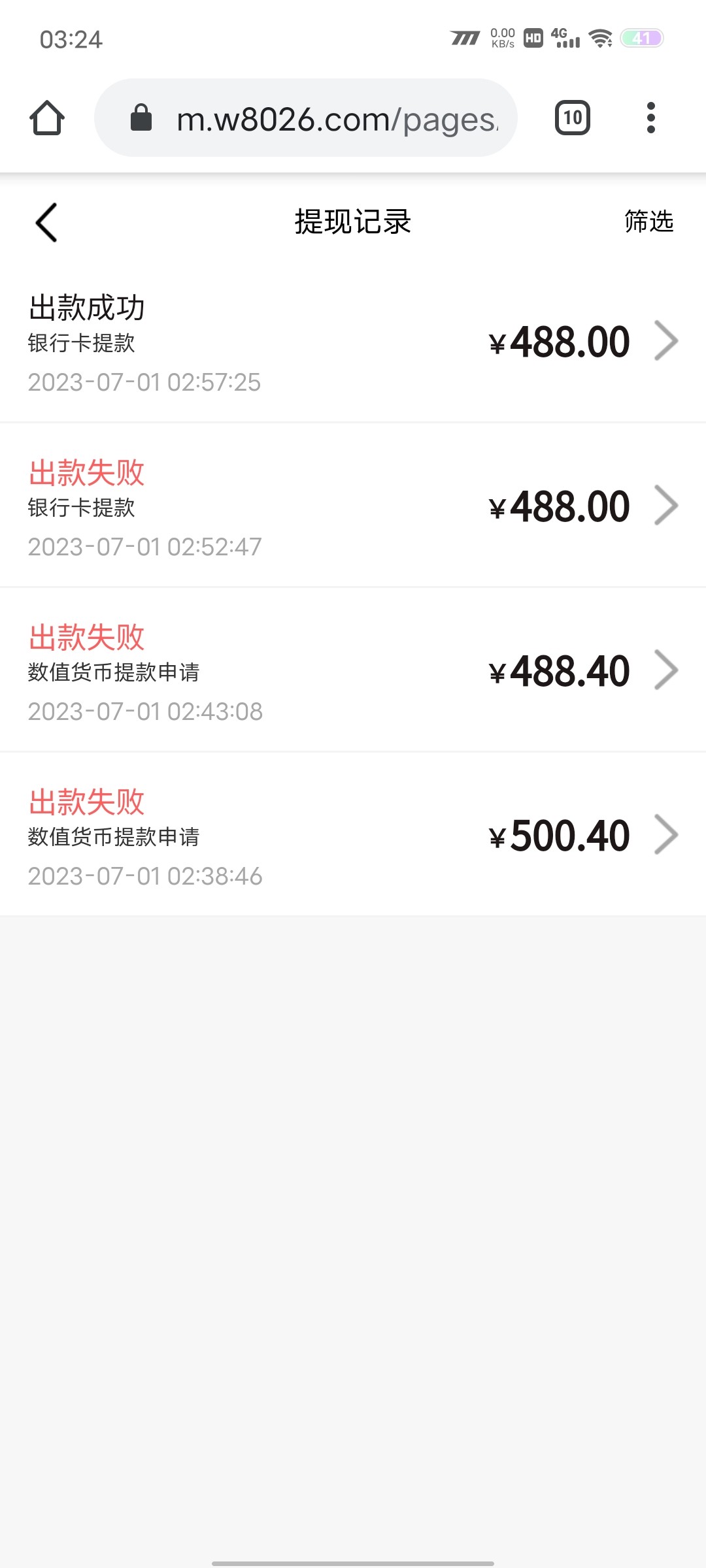Viewport: 706px width, 1568px height.
Task: Open the 出款成功 record from 02:57:25
Action: pos(353,341)
